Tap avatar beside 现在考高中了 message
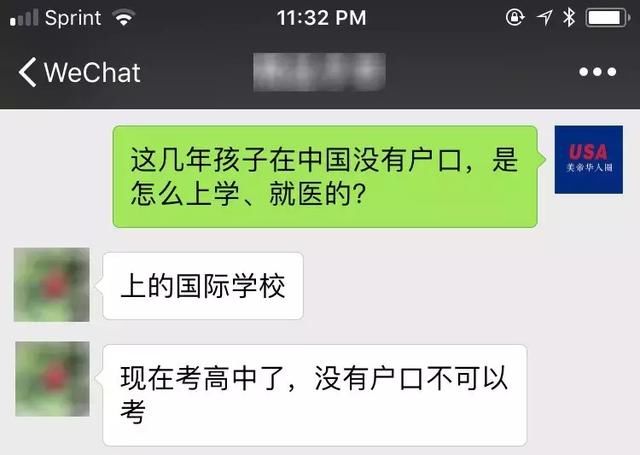The image size is (640, 455). pos(51,378)
